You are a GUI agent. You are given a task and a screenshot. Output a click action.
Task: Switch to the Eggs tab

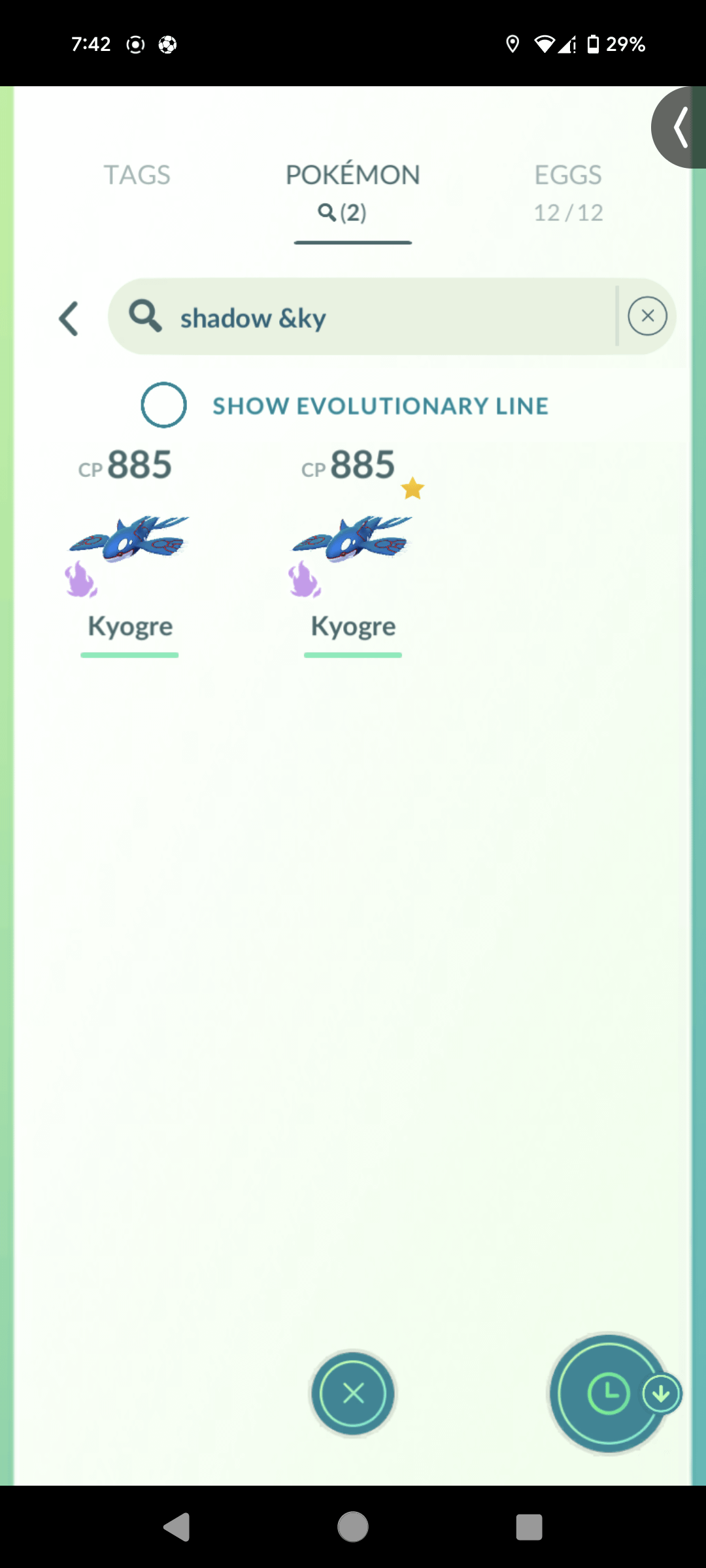coord(567,191)
